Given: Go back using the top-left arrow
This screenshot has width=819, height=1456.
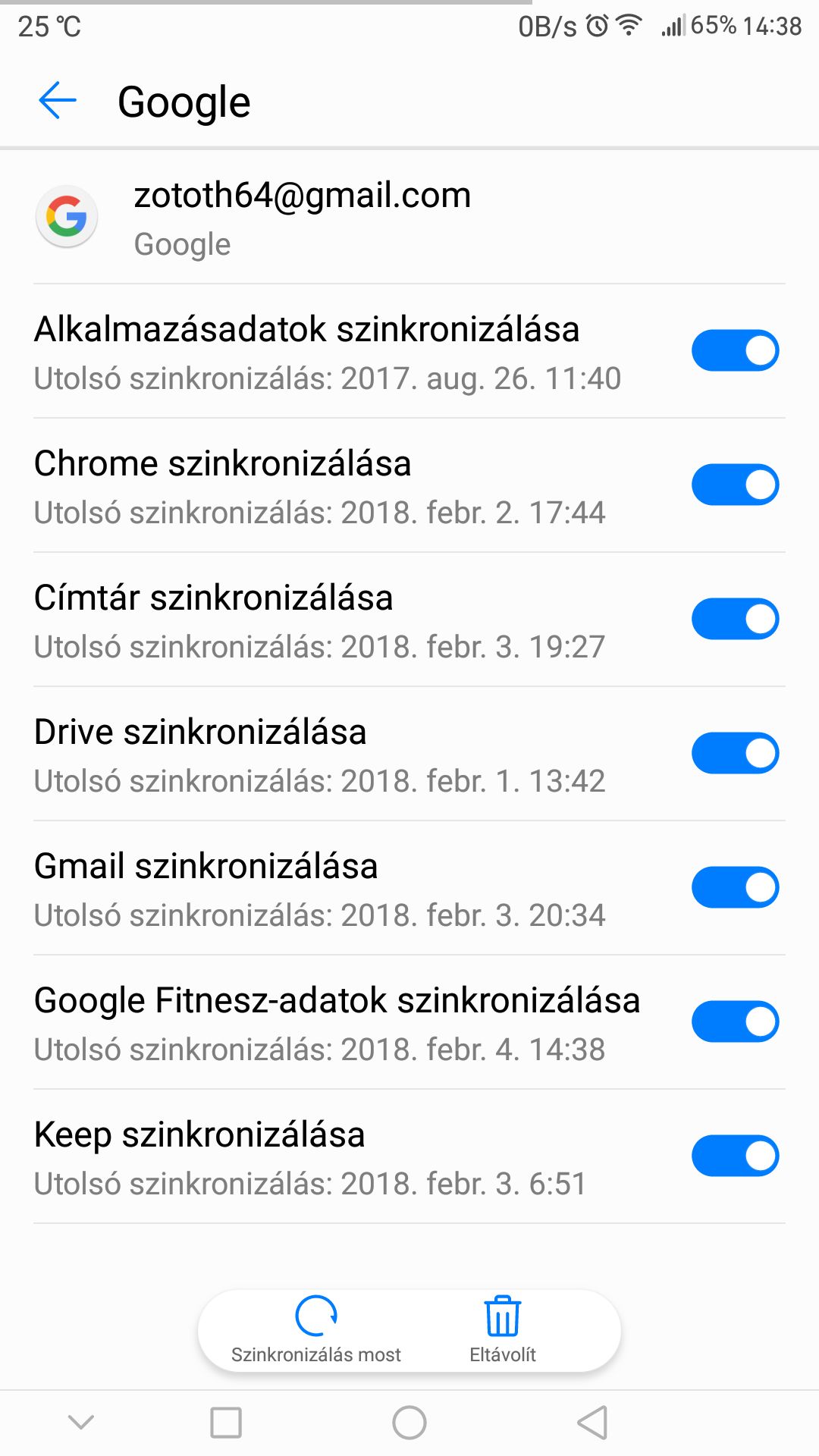Looking at the screenshot, I should pos(58,101).
